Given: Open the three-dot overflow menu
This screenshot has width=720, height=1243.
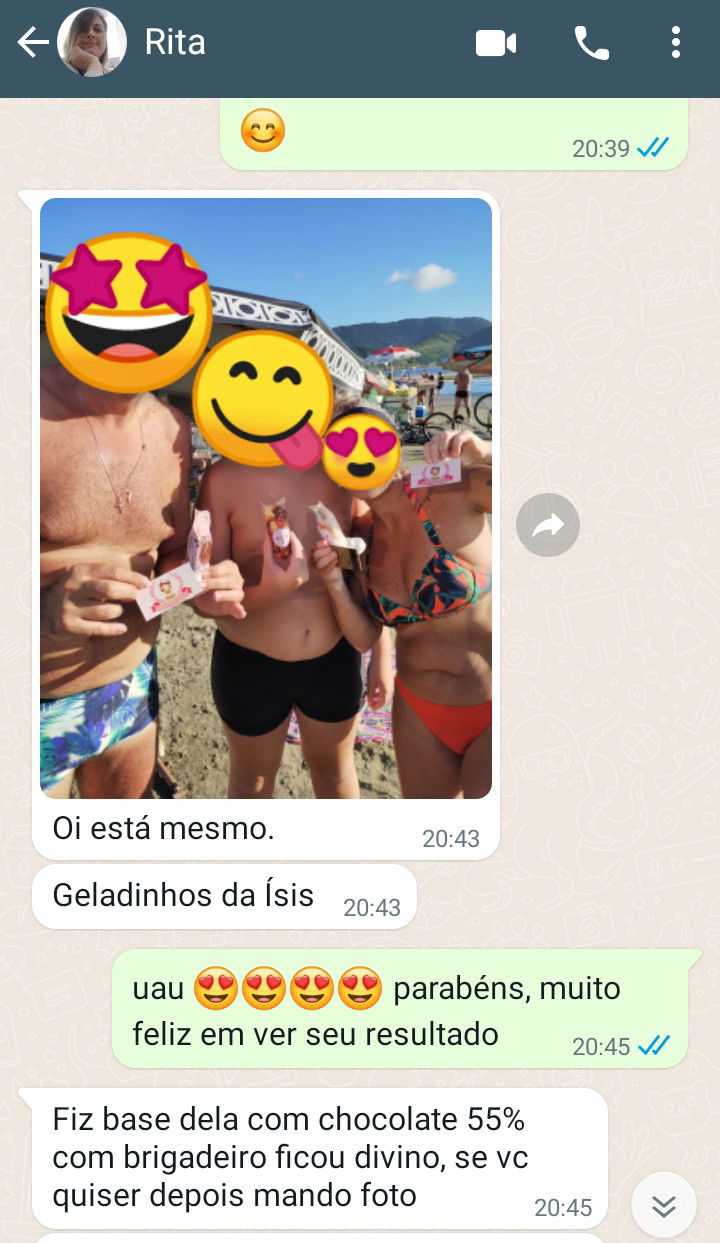Looking at the screenshot, I should (676, 42).
